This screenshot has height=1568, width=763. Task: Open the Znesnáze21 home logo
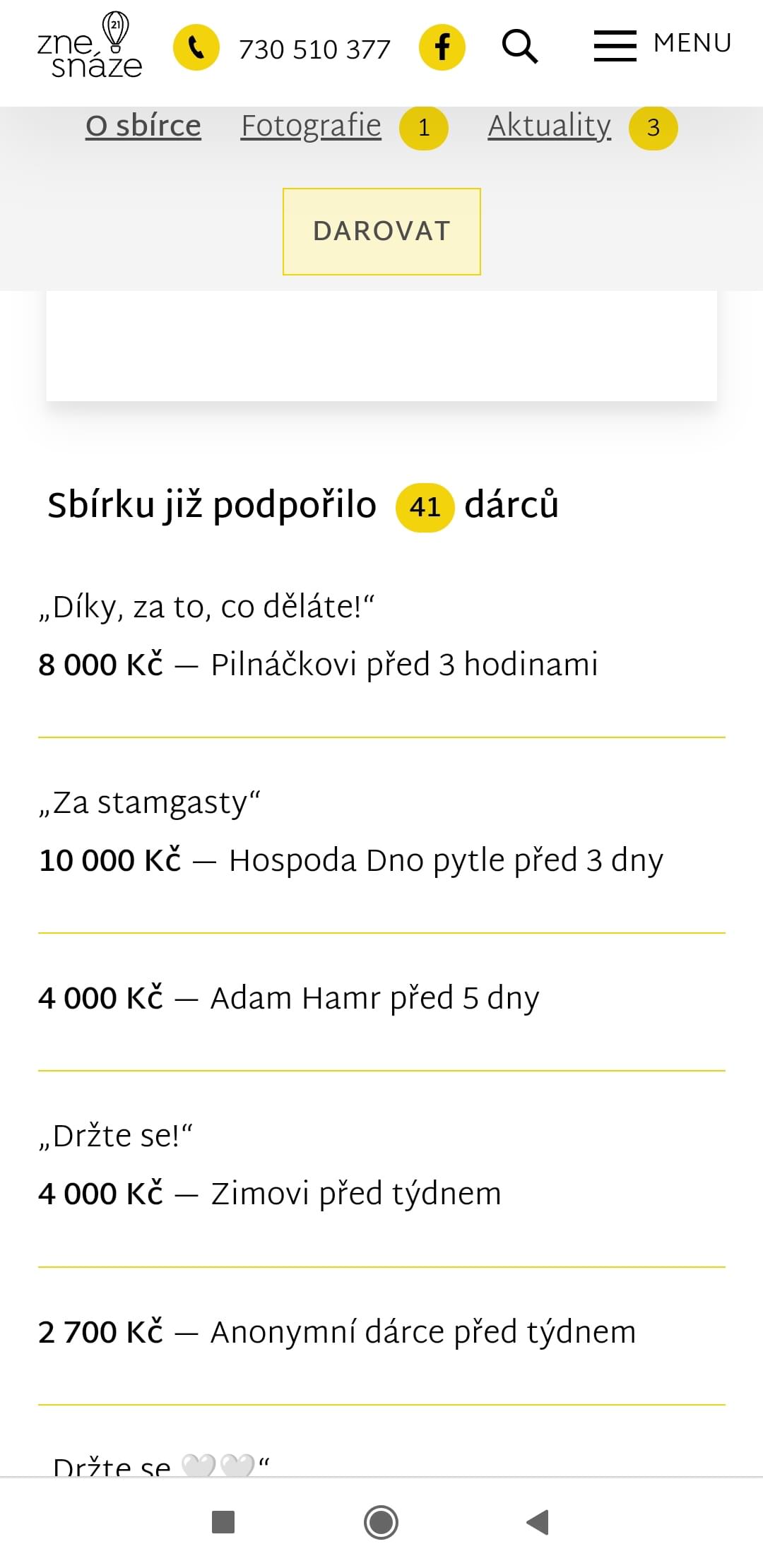point(90,47)
